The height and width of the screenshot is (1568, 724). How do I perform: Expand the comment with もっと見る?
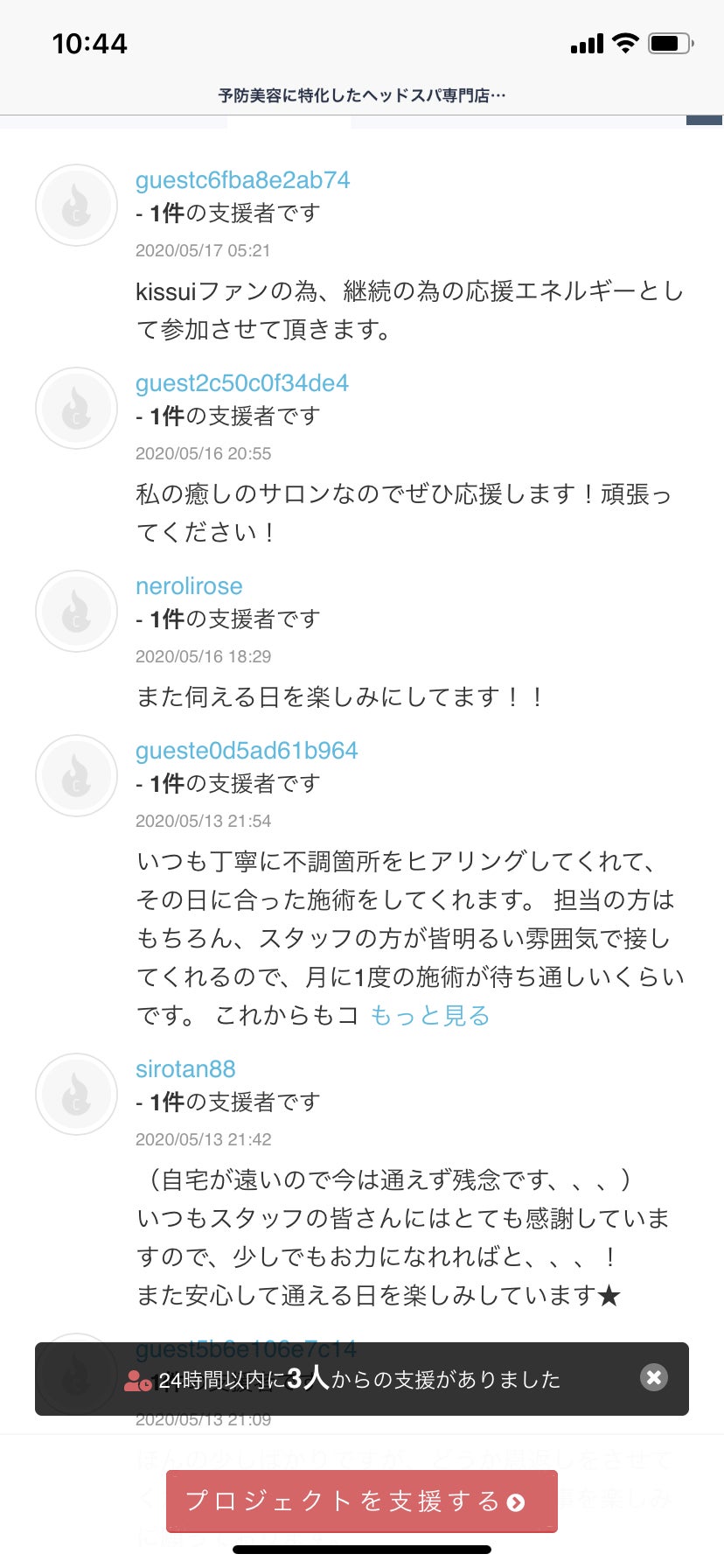click(x=429, y=1016)
